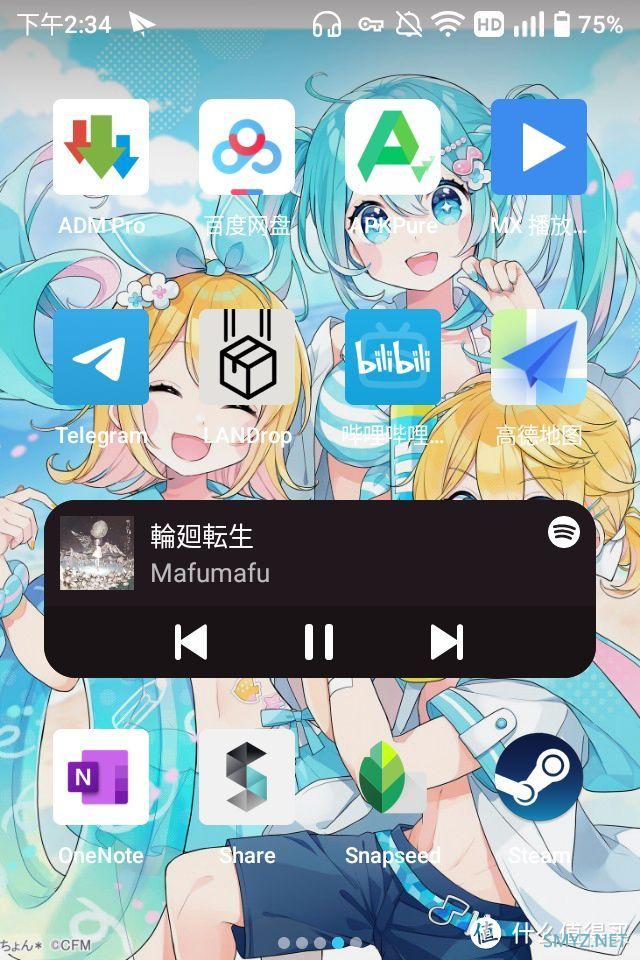Screen dimensions: 640x960
Task: Open Telegram app
Action: click(101, 357)
